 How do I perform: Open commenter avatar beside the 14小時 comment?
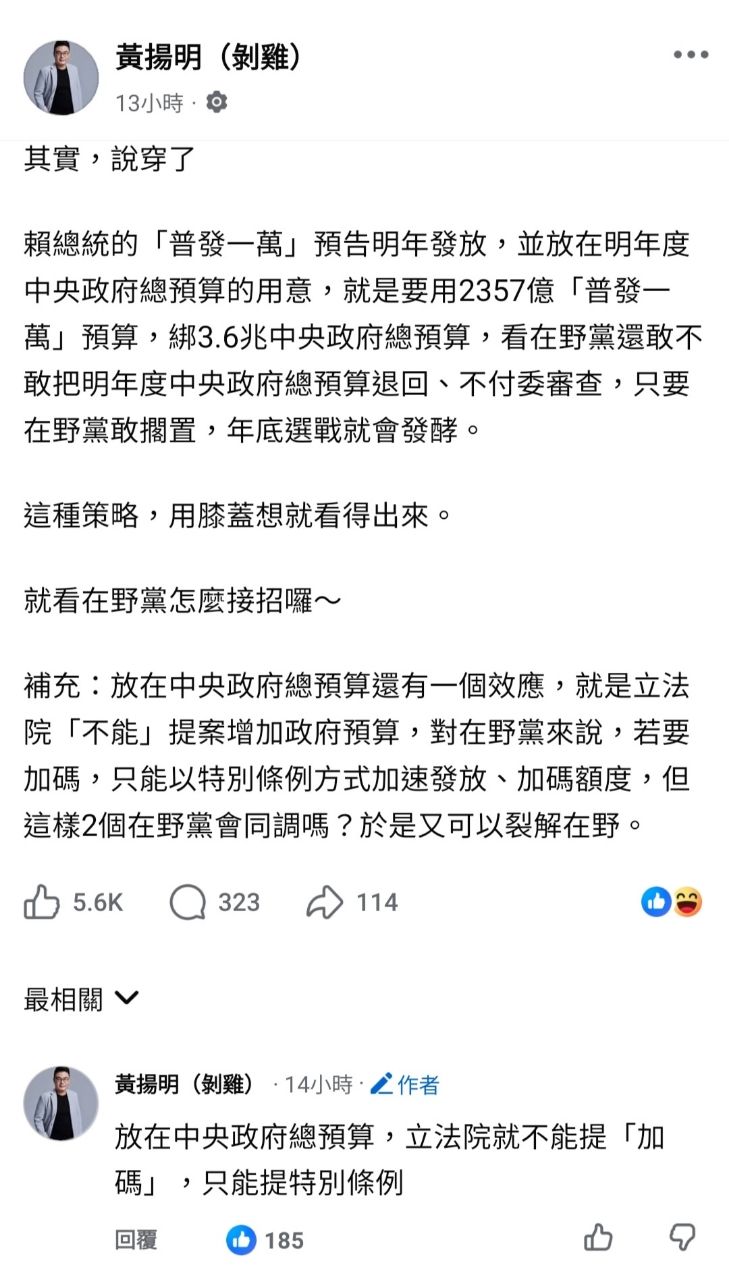tap(61, 1103)
